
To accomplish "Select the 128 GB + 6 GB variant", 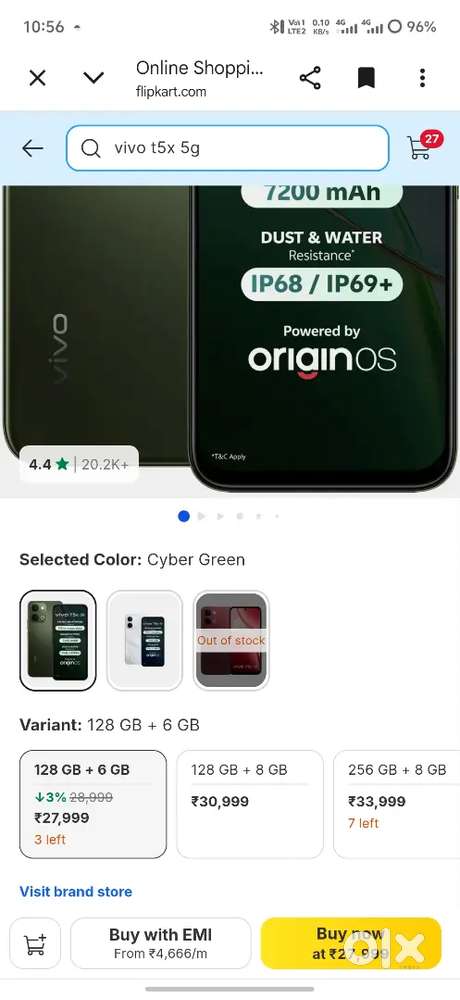I will [93, 804].
